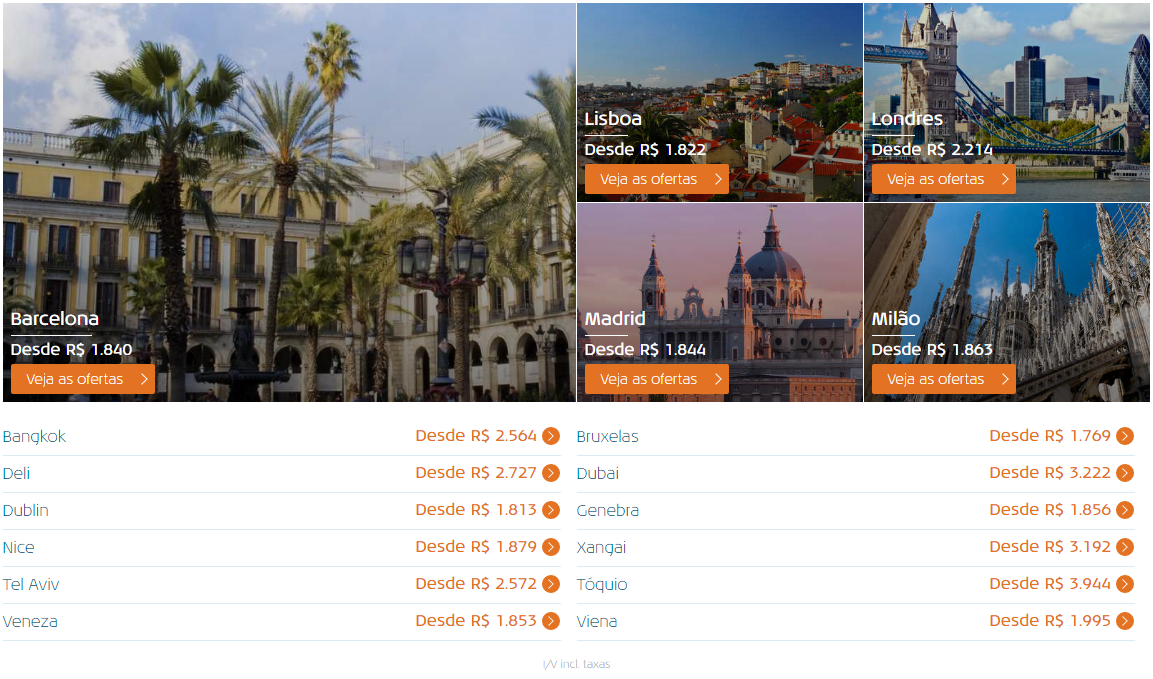Open the Bruxelas fare row
This screenshot has width=1153, height=679.
click(x=855, y=436)
